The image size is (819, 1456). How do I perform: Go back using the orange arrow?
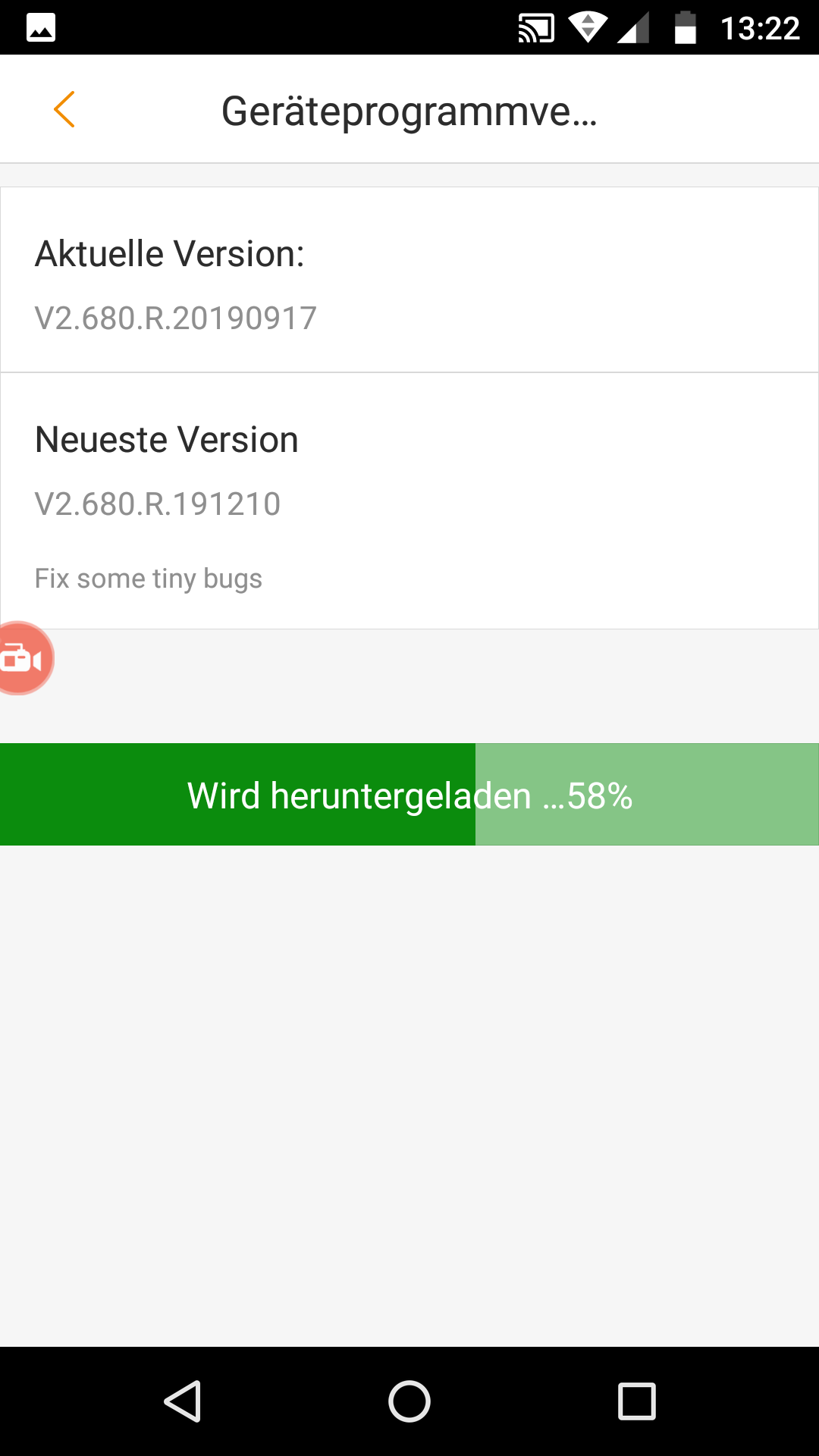pos(64,110)
